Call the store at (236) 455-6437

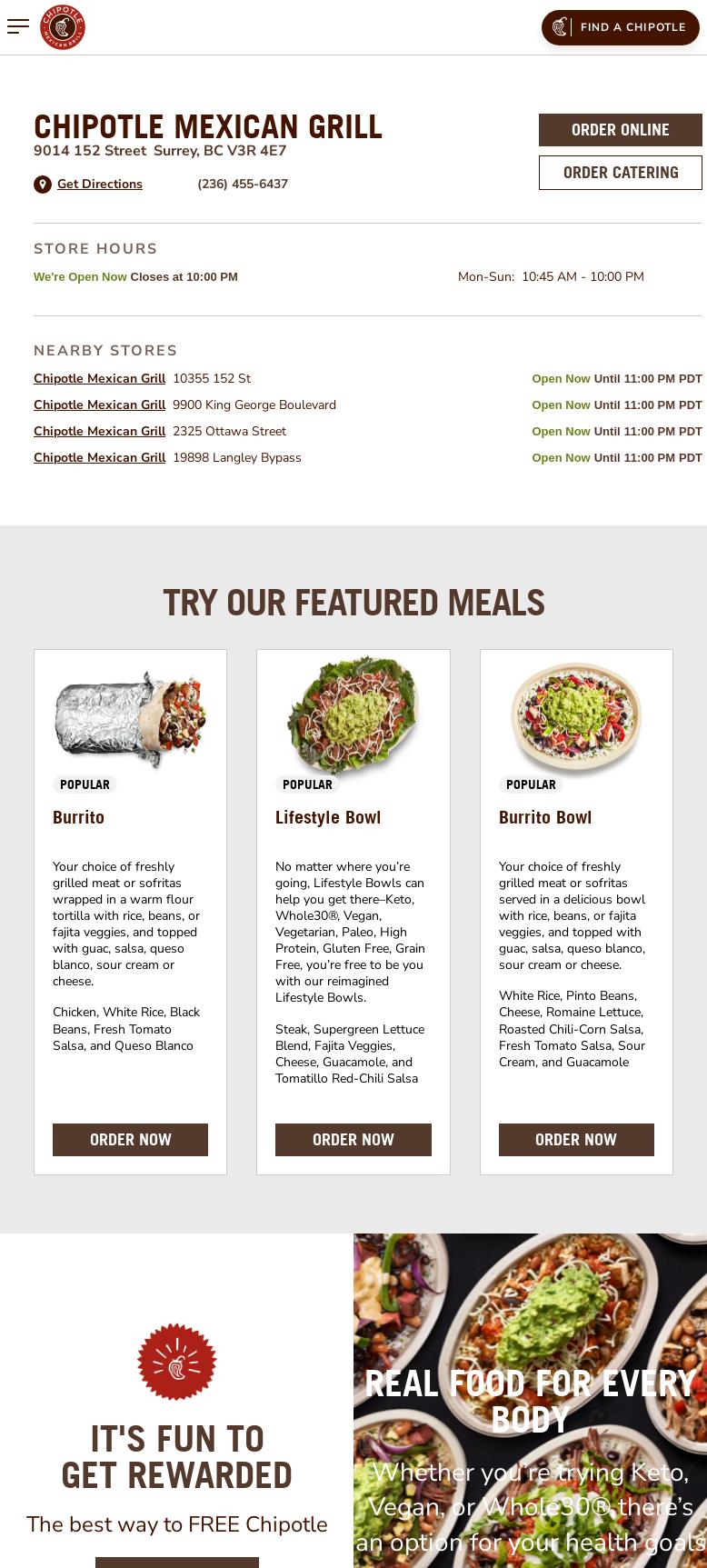point(243,185)
